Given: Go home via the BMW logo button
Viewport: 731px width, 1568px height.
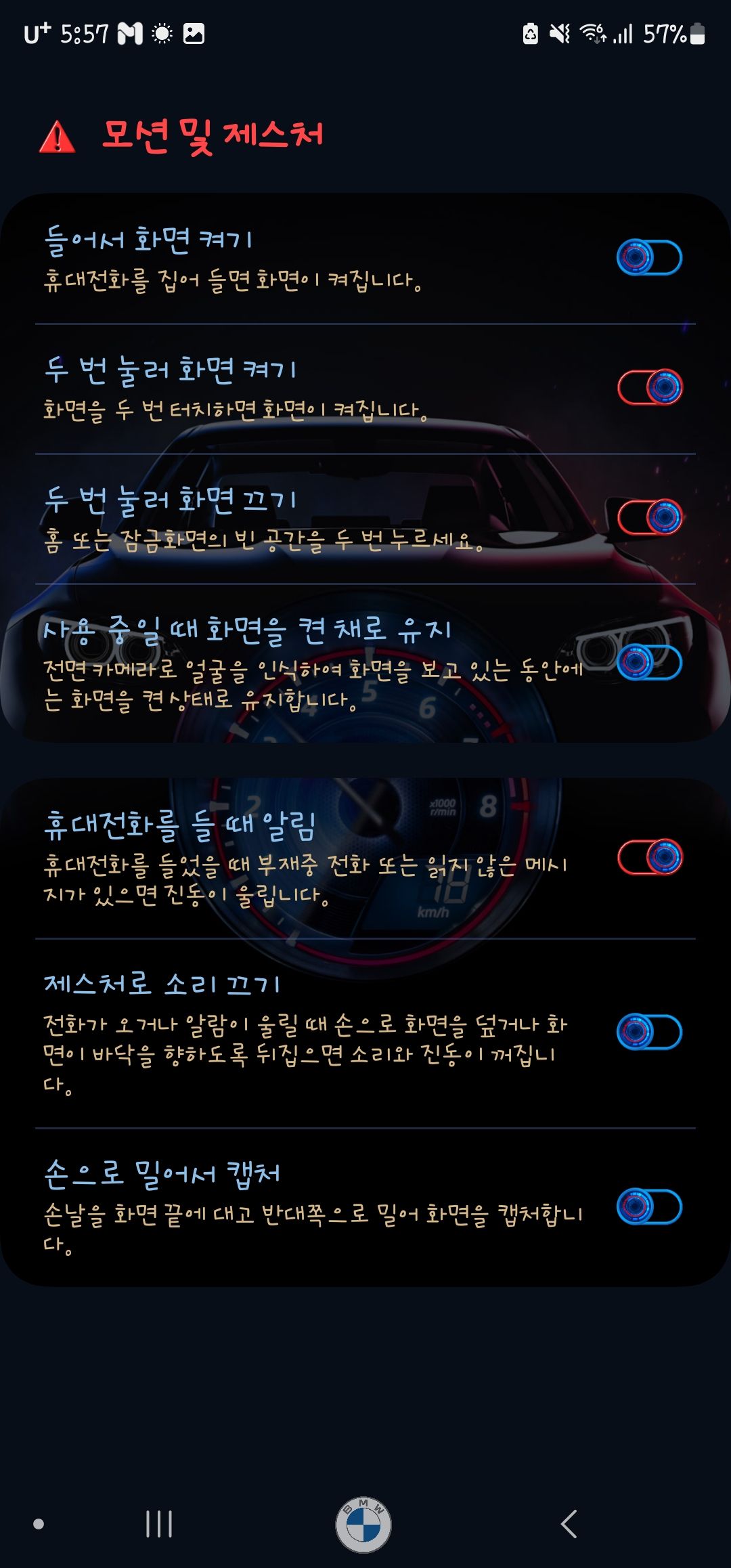Looking at the screenshot, I should point(363,1524).
